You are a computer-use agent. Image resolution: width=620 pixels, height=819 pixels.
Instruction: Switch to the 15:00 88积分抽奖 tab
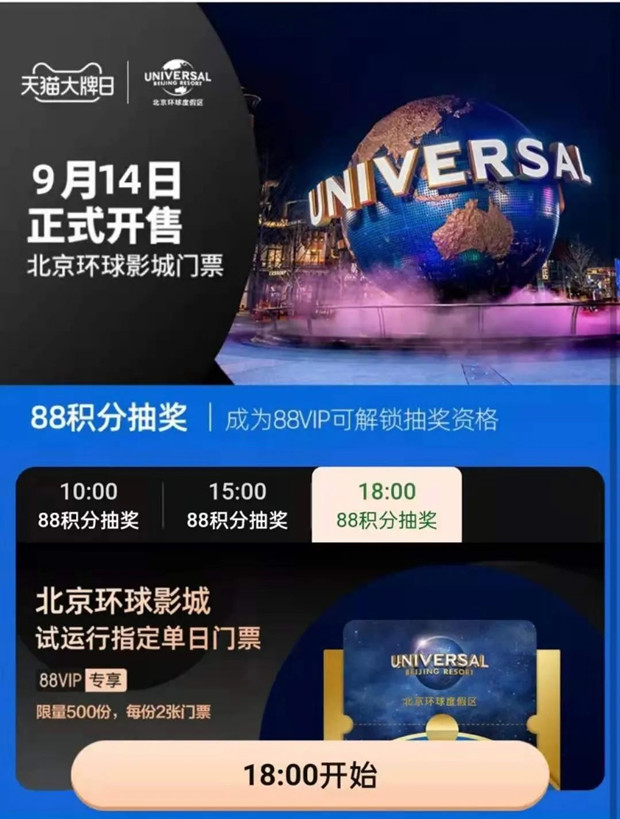237,505
